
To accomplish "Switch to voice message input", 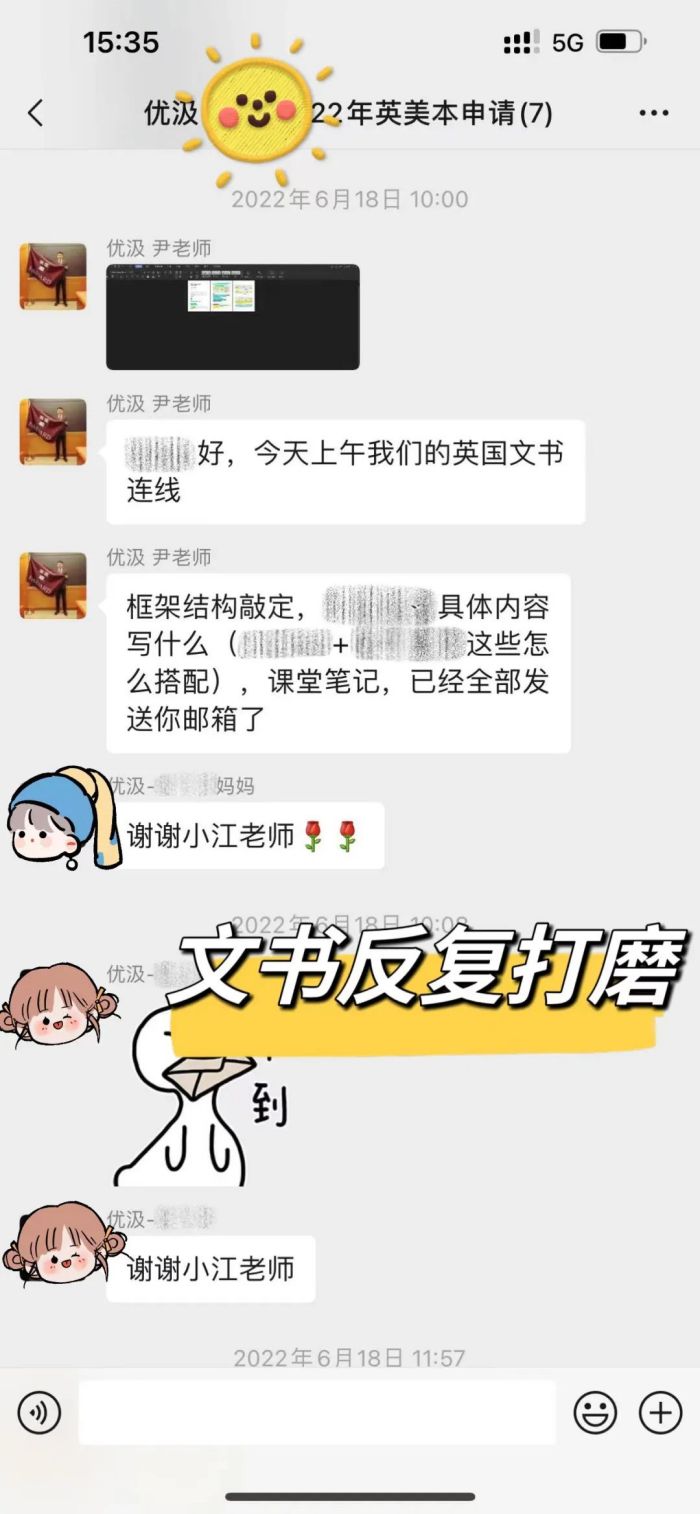I will 39,1413.
